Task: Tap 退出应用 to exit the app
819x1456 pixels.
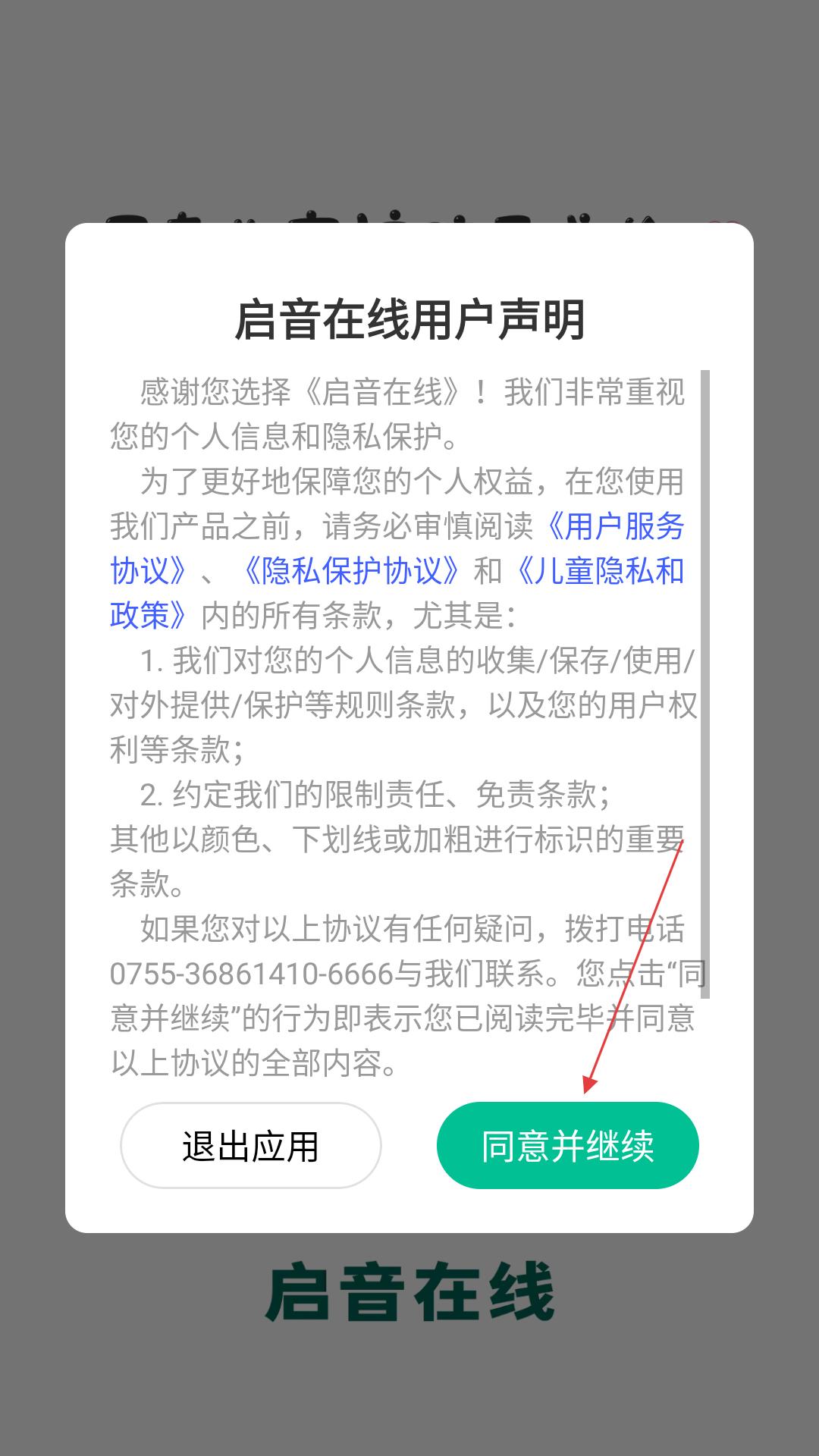Action: point(250,1146)
